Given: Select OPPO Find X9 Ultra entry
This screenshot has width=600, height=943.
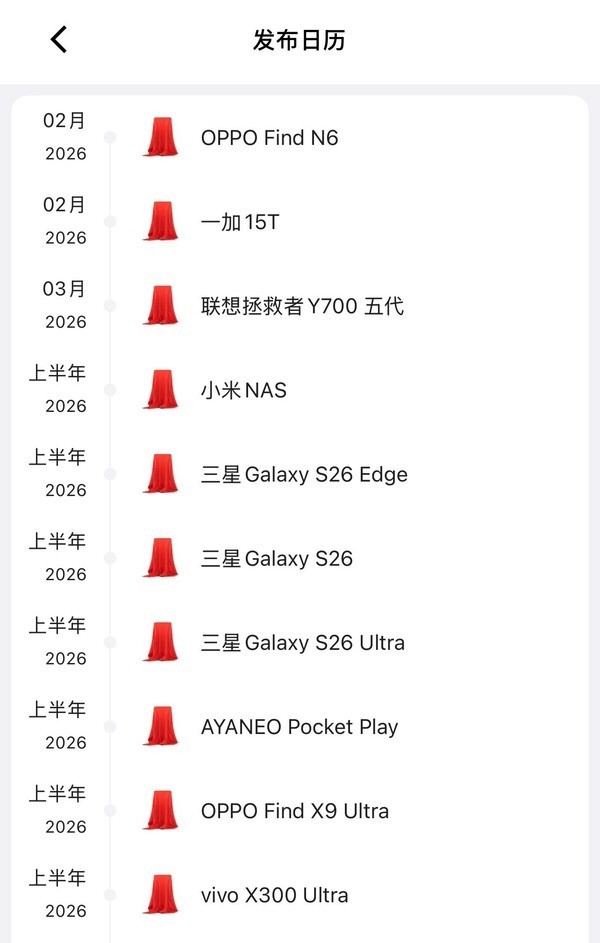Looking at the screenshot, I should click(x=294, y=810).
